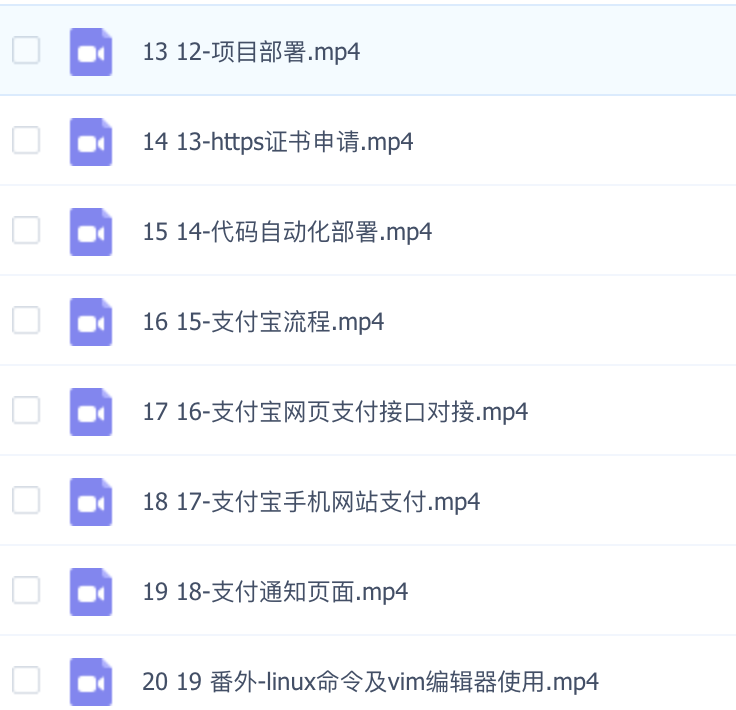Play the 15 14-代码自动化部署.mp4 video
Screen dimensions: 736x710
[287, 232]
